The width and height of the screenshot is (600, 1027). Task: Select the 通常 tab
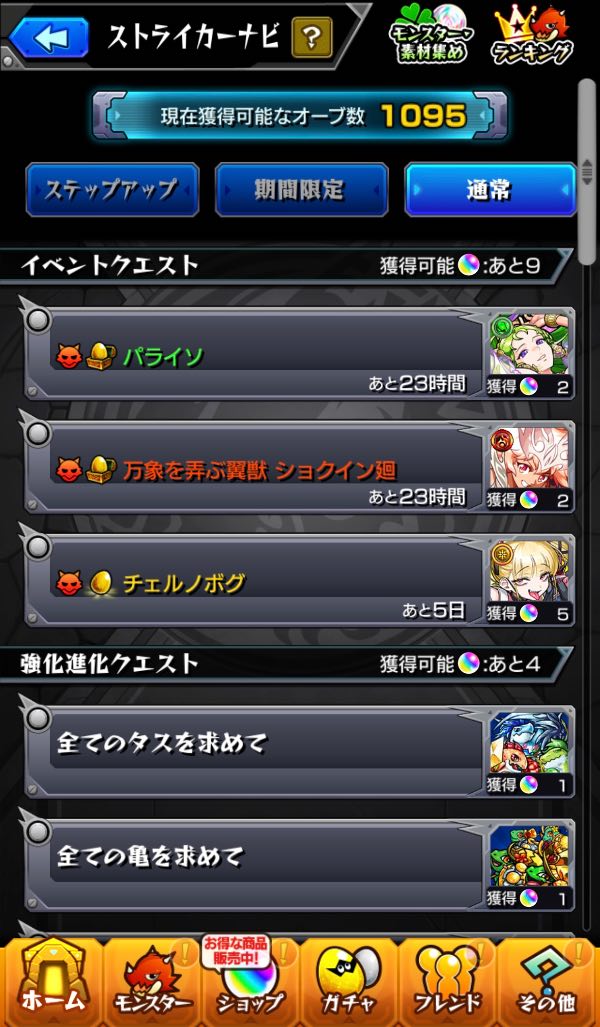click(x=490, y=189)
